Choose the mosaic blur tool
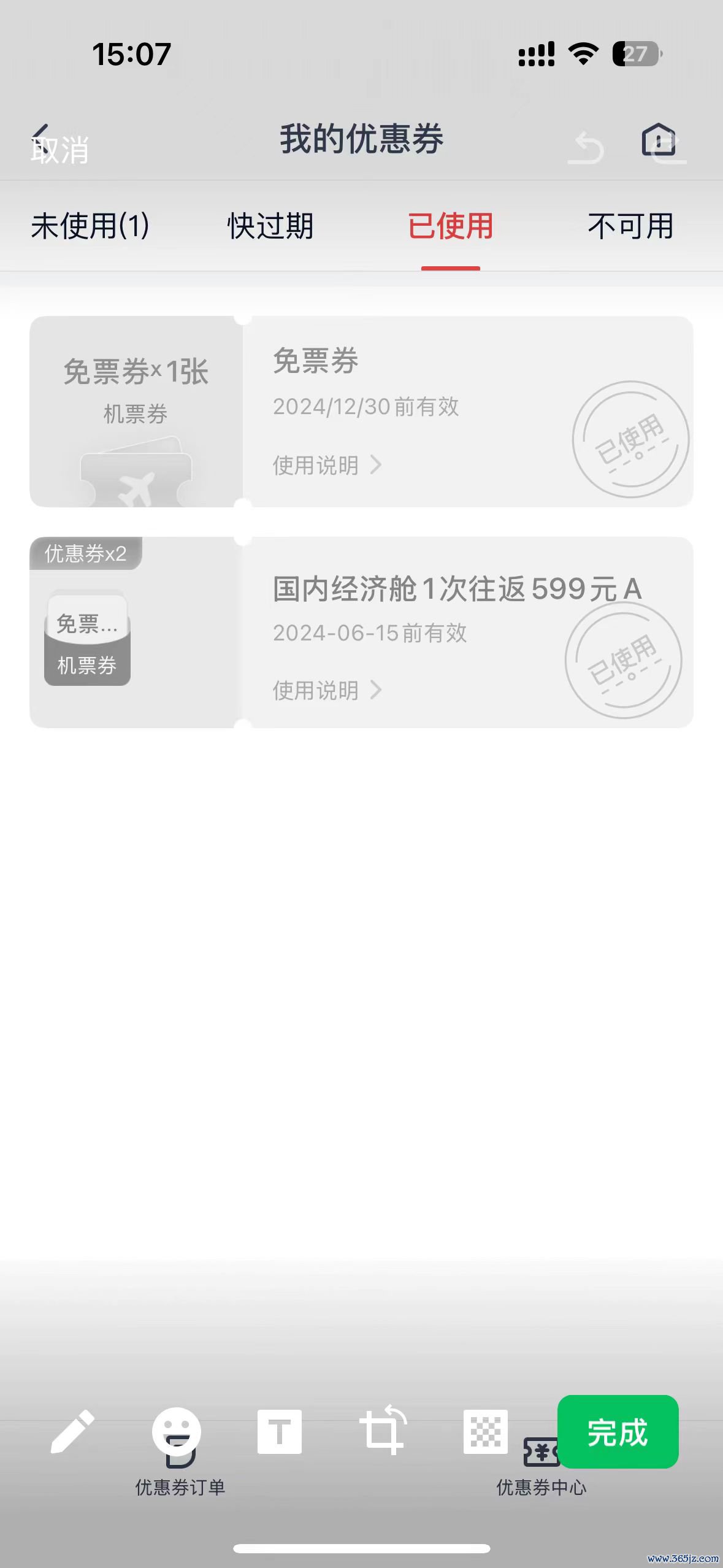The image size is (723, 1568). [485, 1432]
